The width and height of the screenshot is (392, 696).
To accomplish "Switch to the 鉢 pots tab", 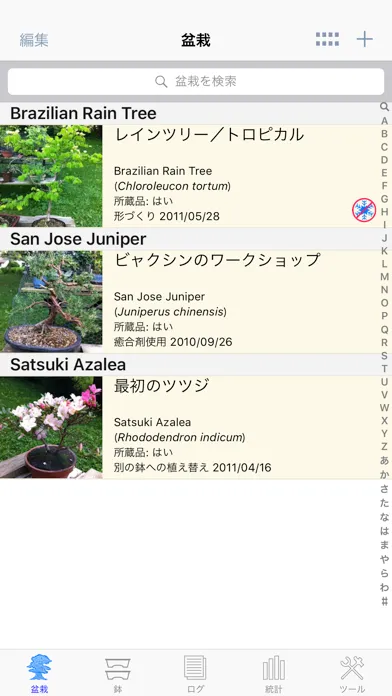I will 118,674.
